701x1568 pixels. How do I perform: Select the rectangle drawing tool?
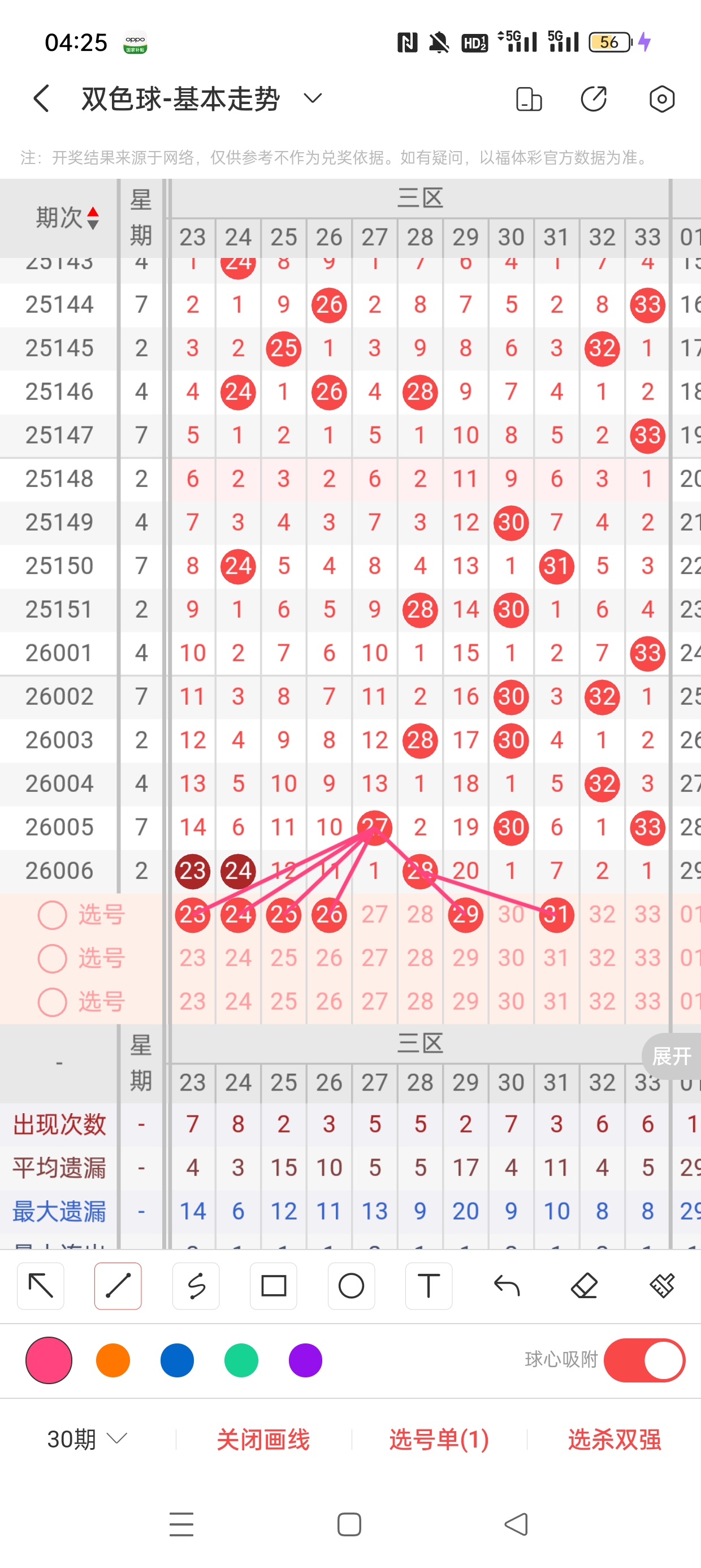click(273, 1286)
